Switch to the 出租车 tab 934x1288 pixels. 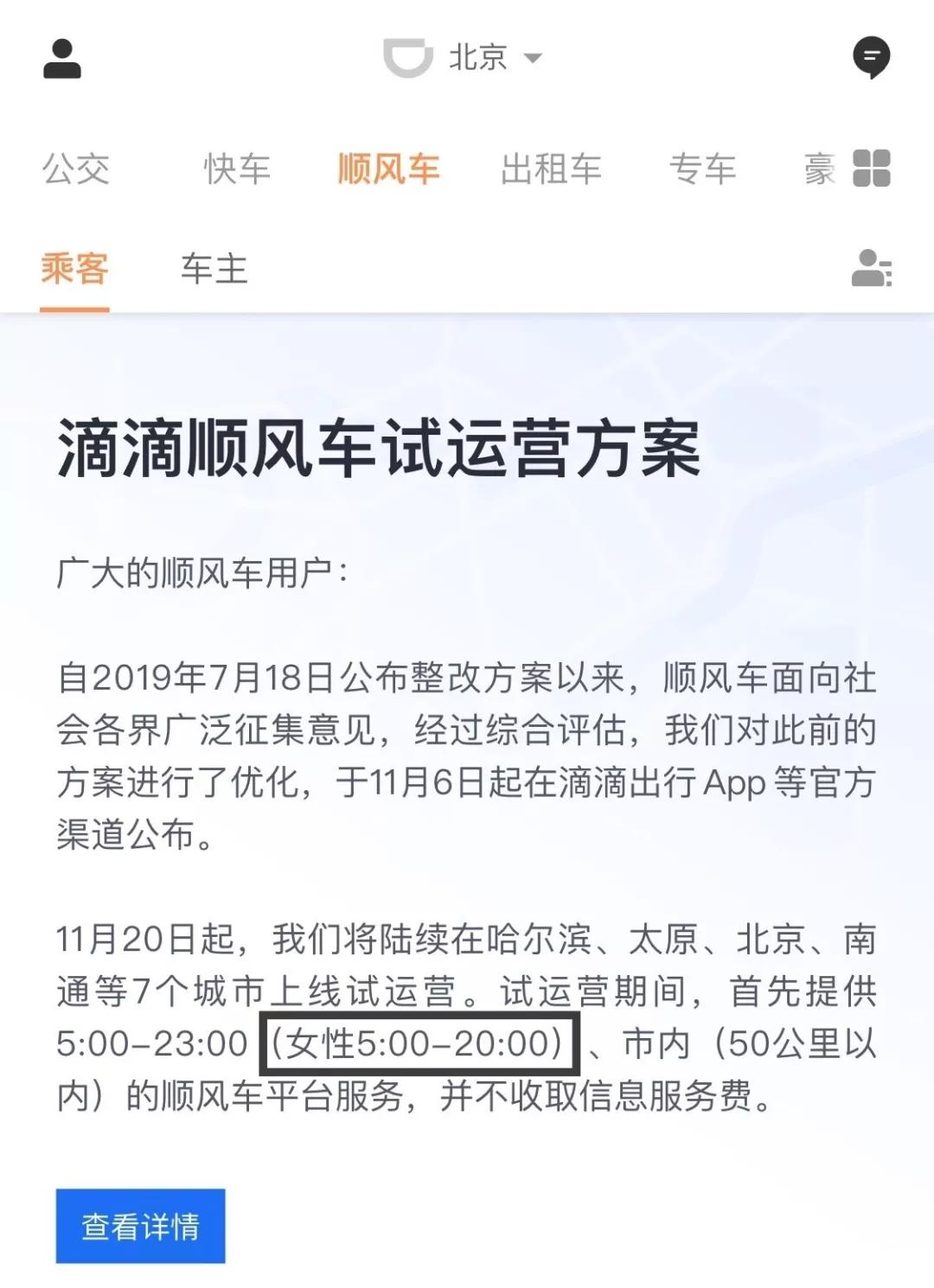pyautogui.click(x=551, y=169)
